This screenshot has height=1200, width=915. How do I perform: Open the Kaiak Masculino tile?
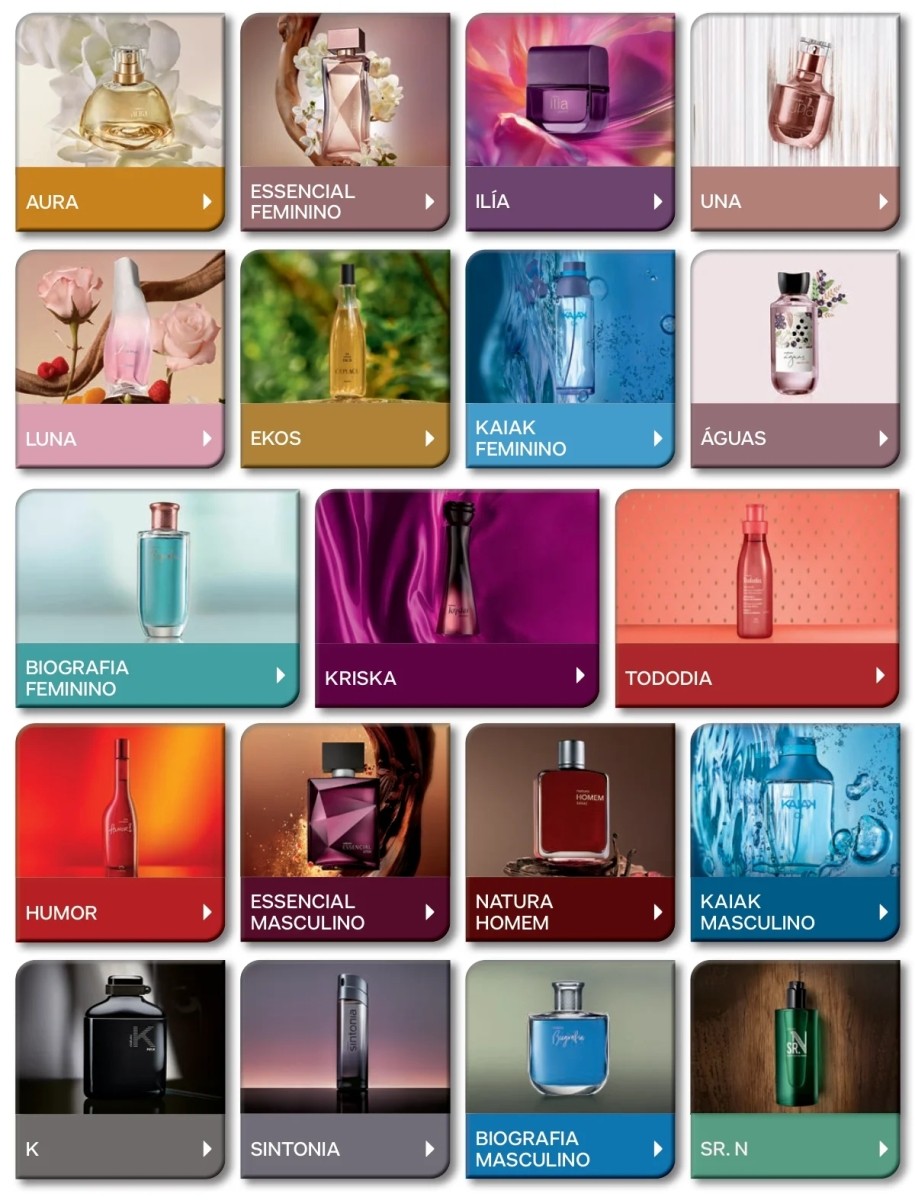(795, 833)
